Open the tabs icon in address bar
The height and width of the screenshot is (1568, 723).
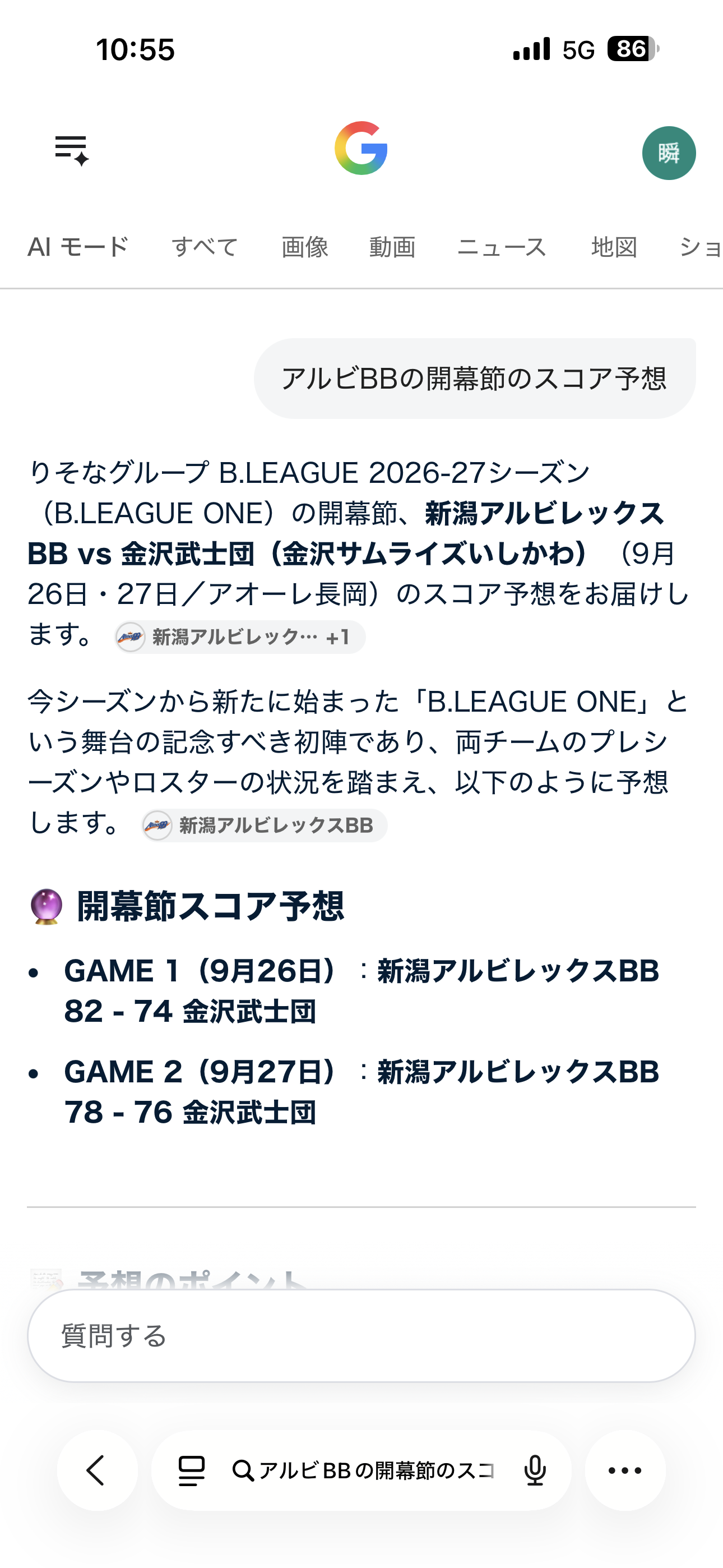point(192,1470)
